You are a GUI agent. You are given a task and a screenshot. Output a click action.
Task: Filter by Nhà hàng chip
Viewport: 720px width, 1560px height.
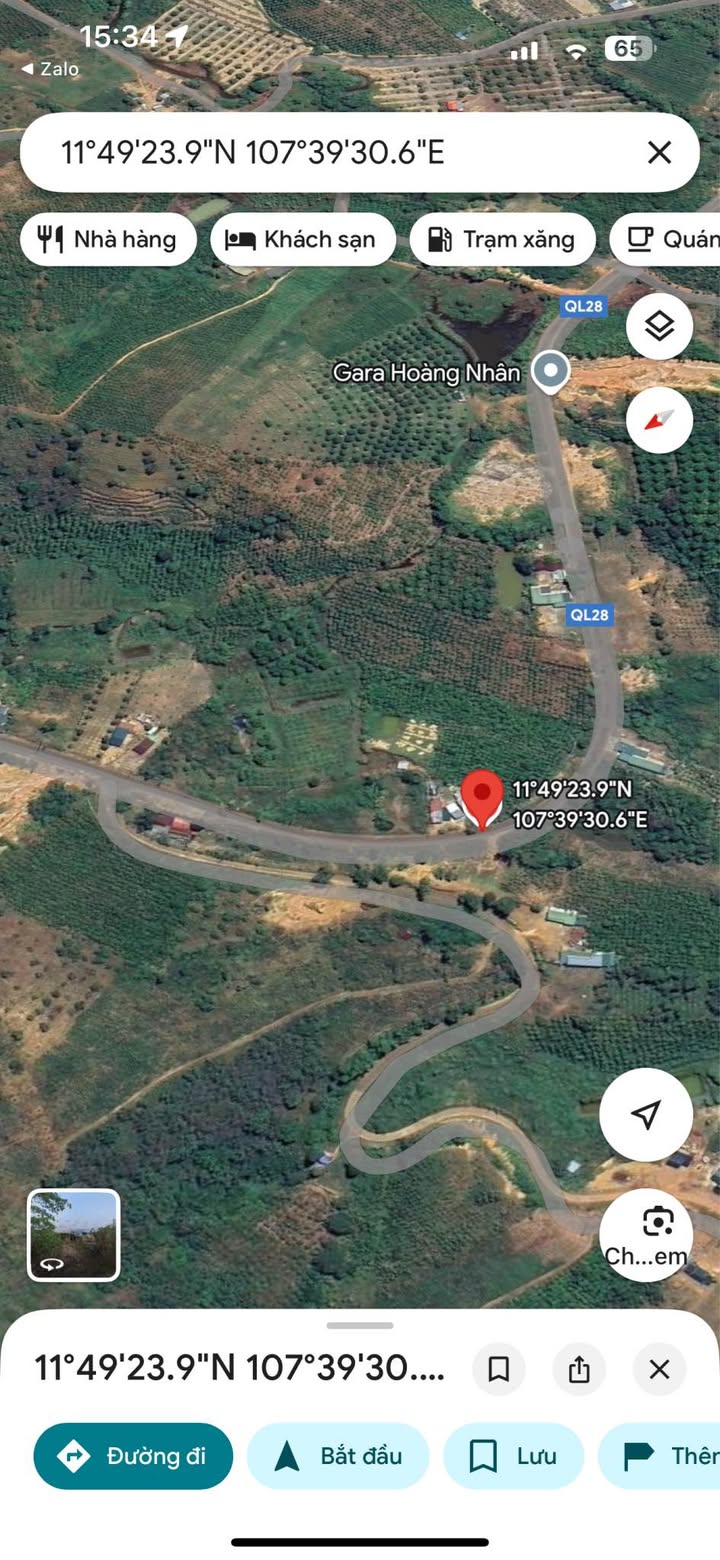(x=108, y=240)
